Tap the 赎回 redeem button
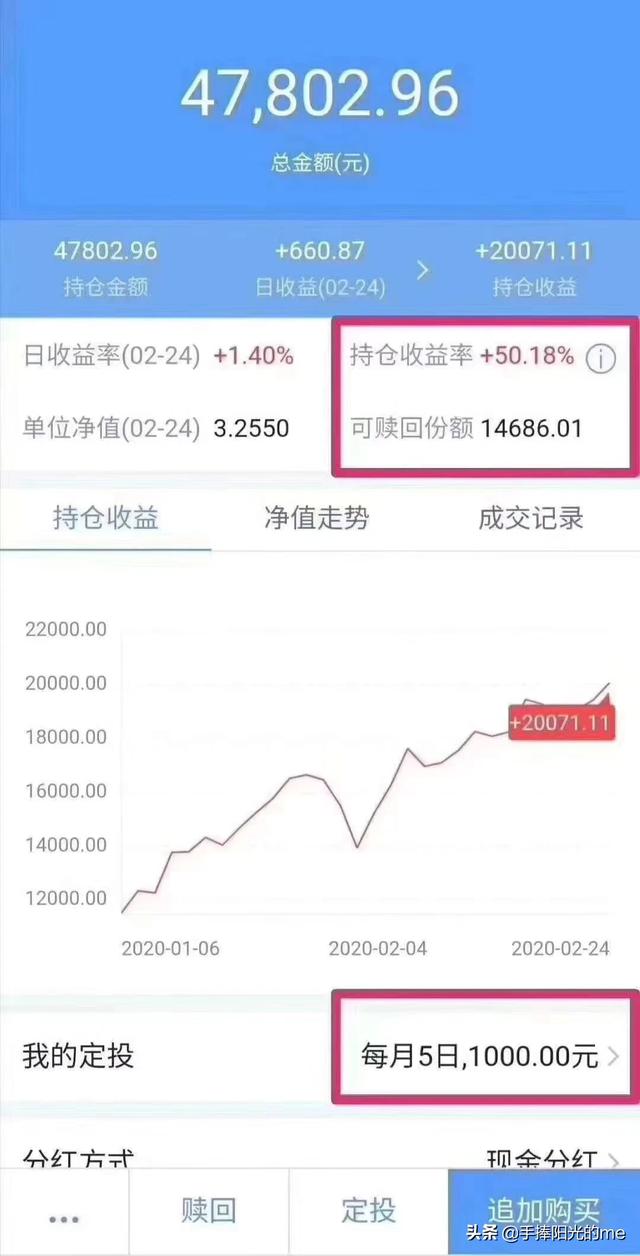 [x=209, y=1211]
